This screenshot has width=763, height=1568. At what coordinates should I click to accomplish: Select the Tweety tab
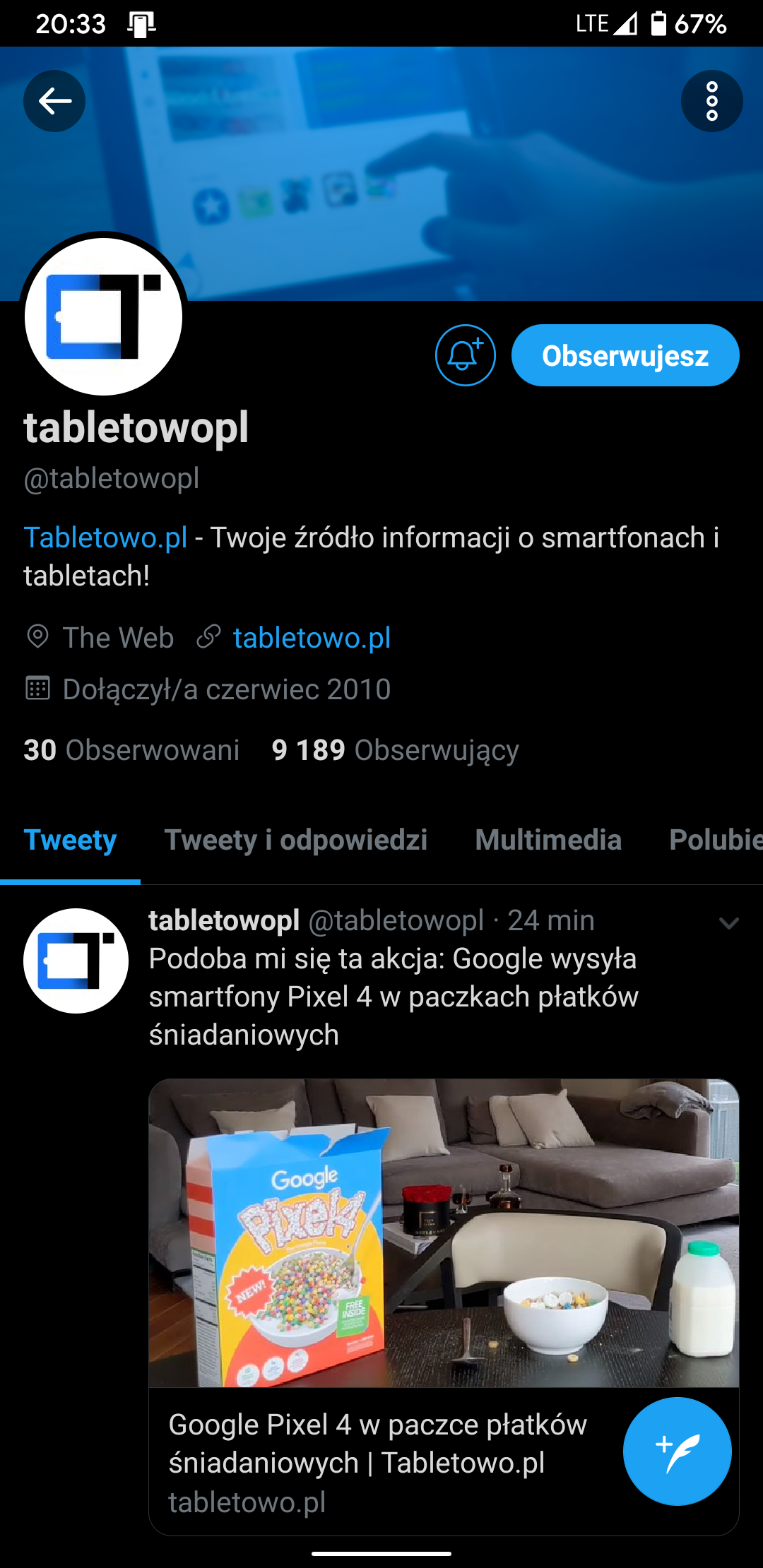tap(70, 840)
